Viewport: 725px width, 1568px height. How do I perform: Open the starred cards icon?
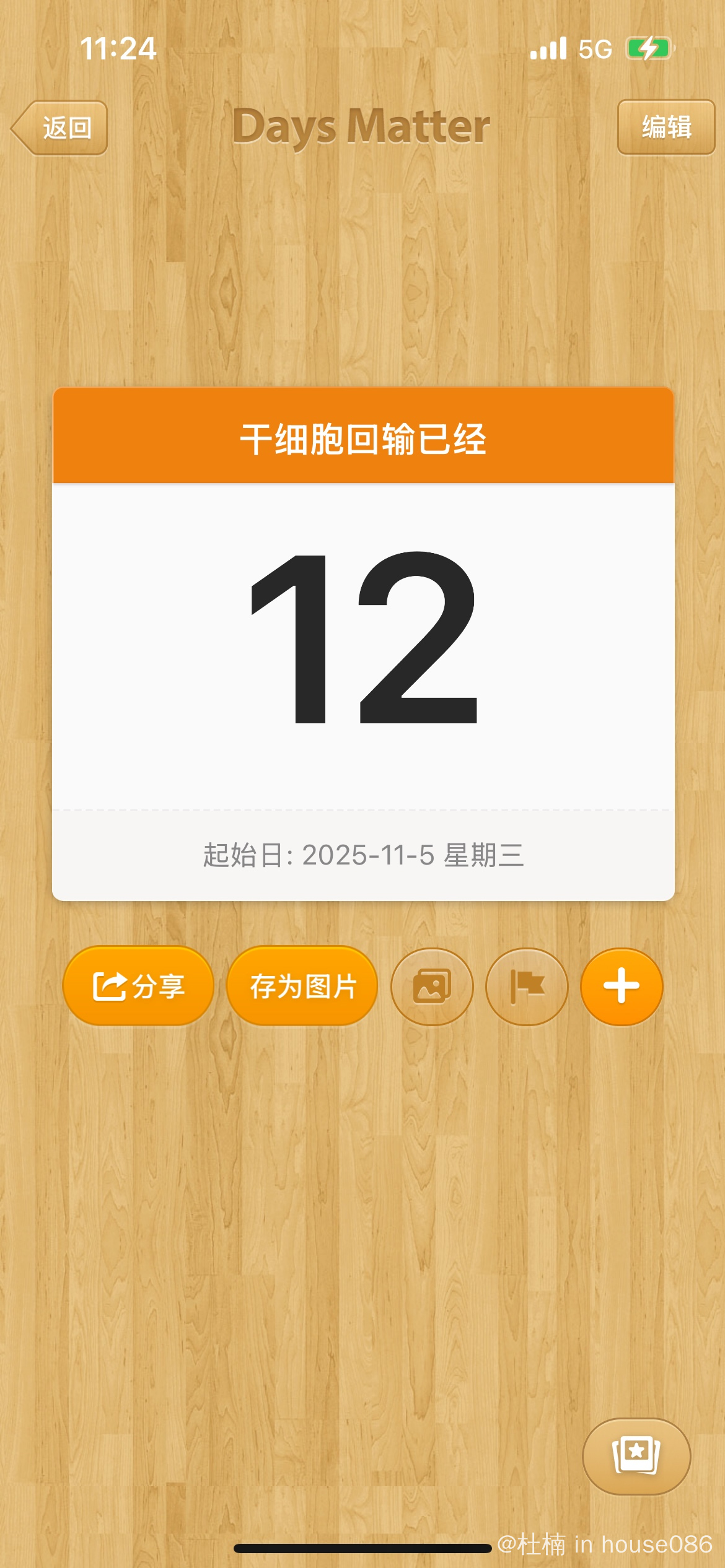coord(636,1456)
